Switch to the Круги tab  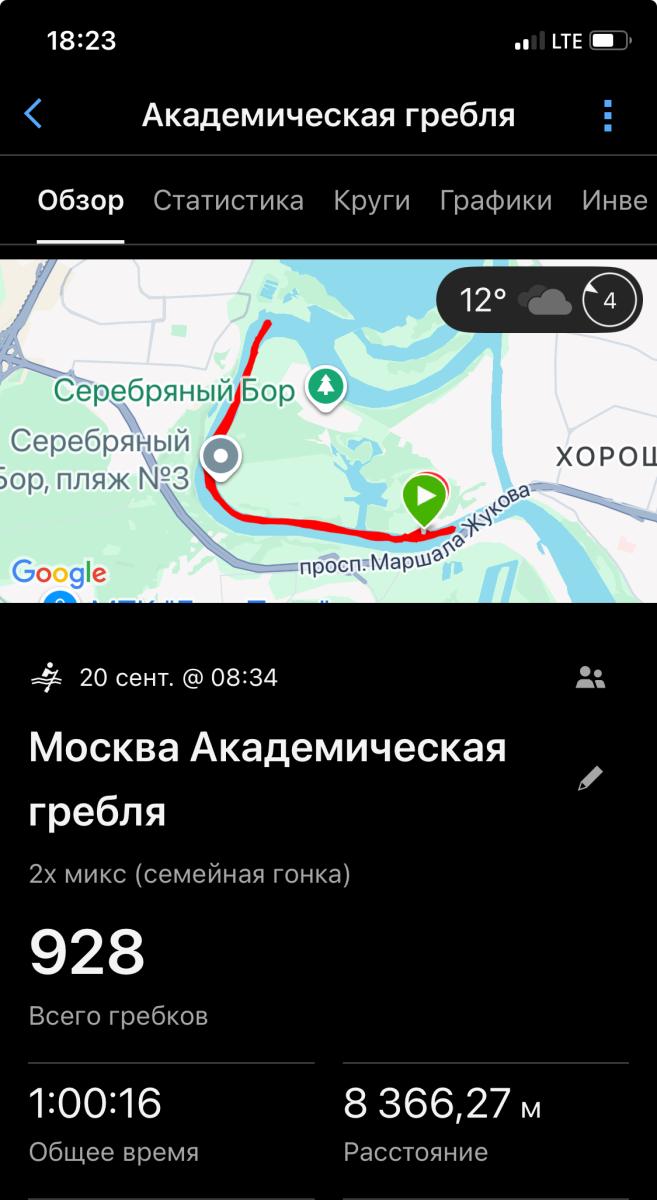pyautogui.click(x=371, y=200)
